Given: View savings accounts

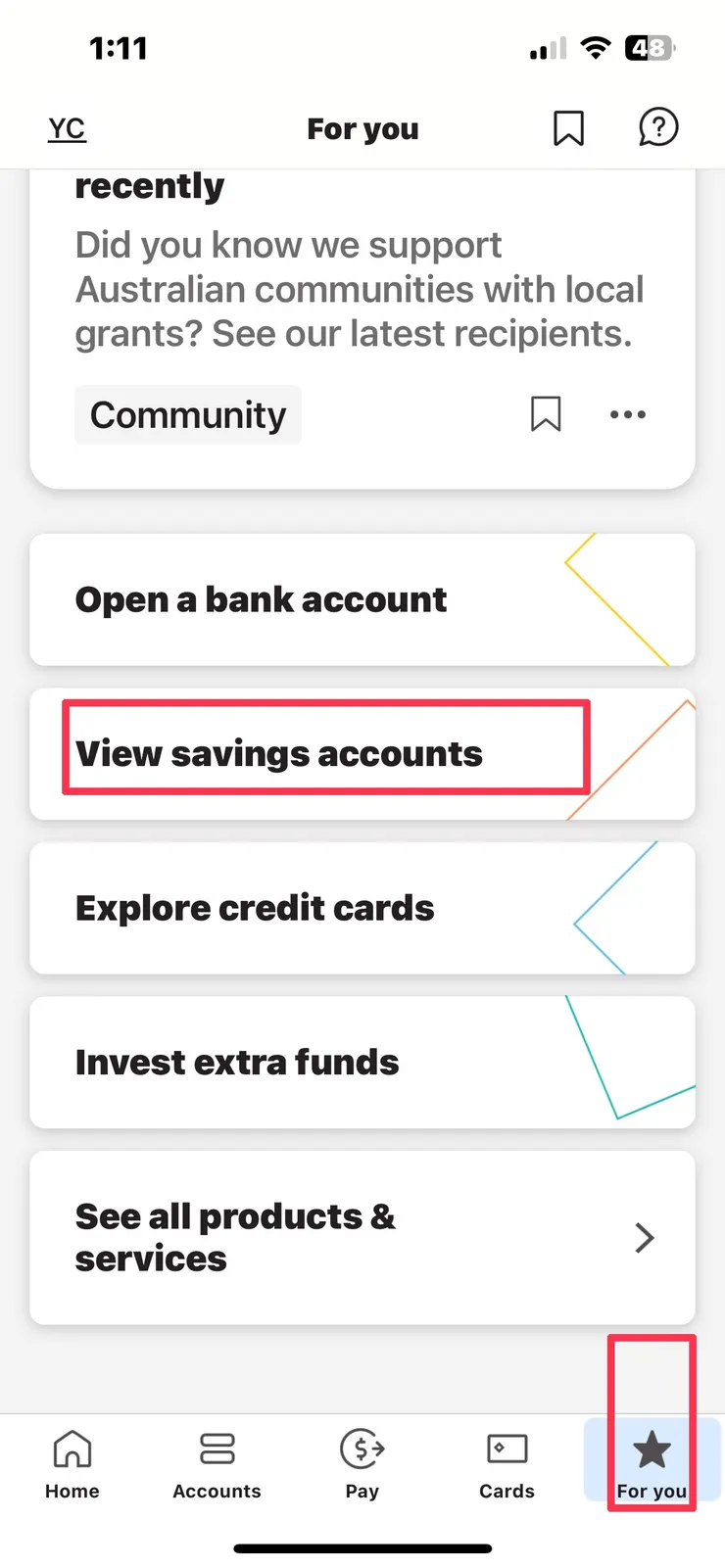Looking at the screenshot, I should (x=362, y=753).
